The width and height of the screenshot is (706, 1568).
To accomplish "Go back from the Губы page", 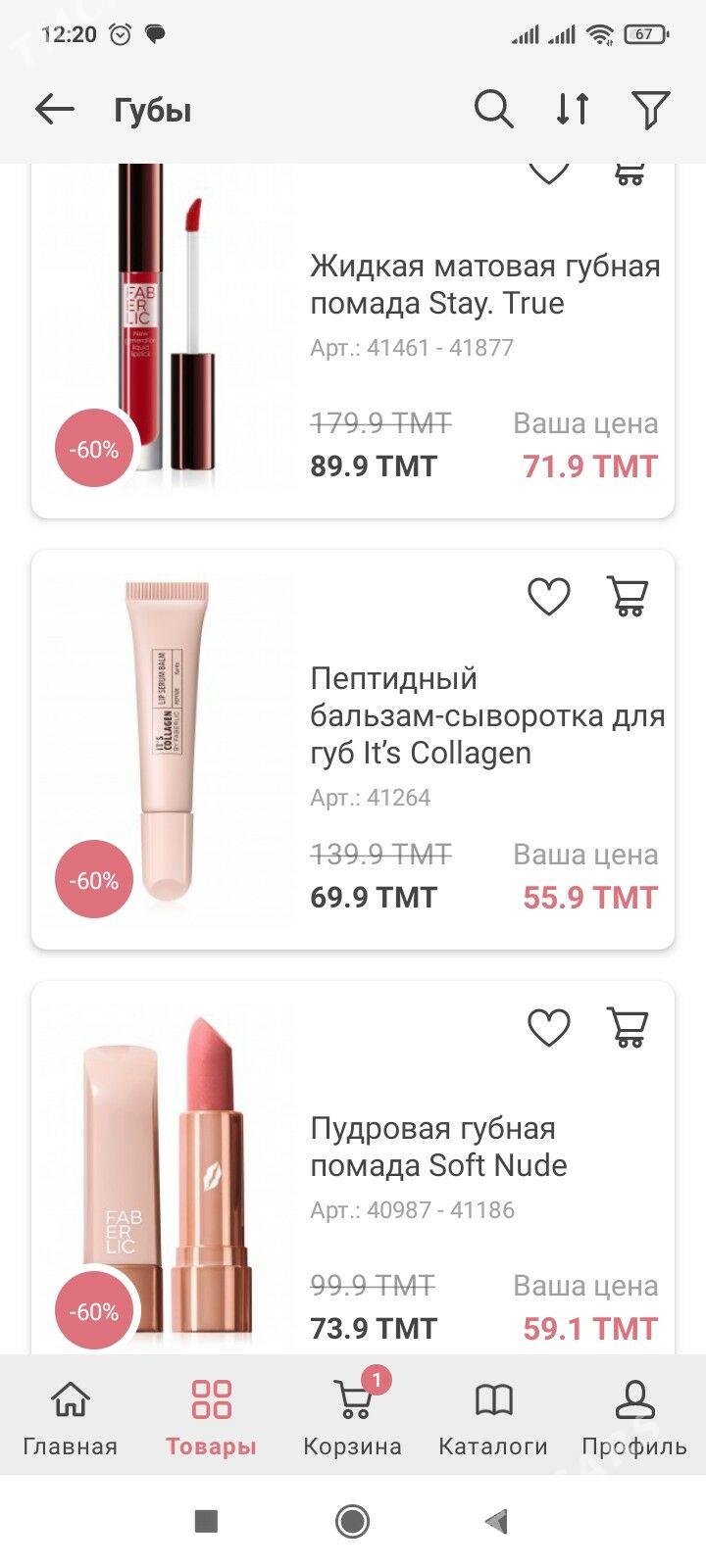I will pyautogui.click(x=55, y=110).
